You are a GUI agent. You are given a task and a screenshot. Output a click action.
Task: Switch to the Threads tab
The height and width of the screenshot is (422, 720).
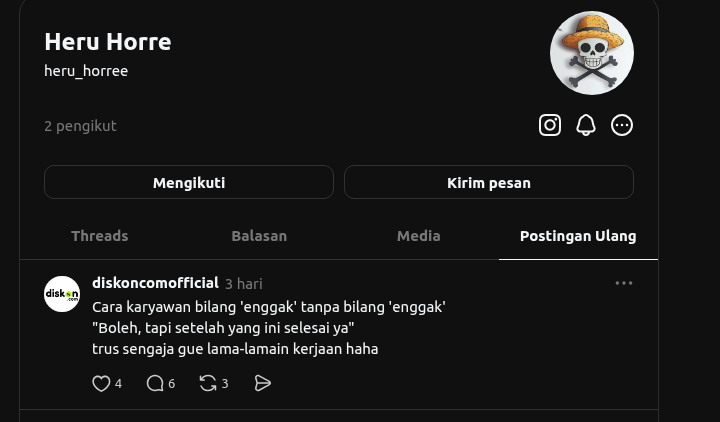tap(100, 236)
